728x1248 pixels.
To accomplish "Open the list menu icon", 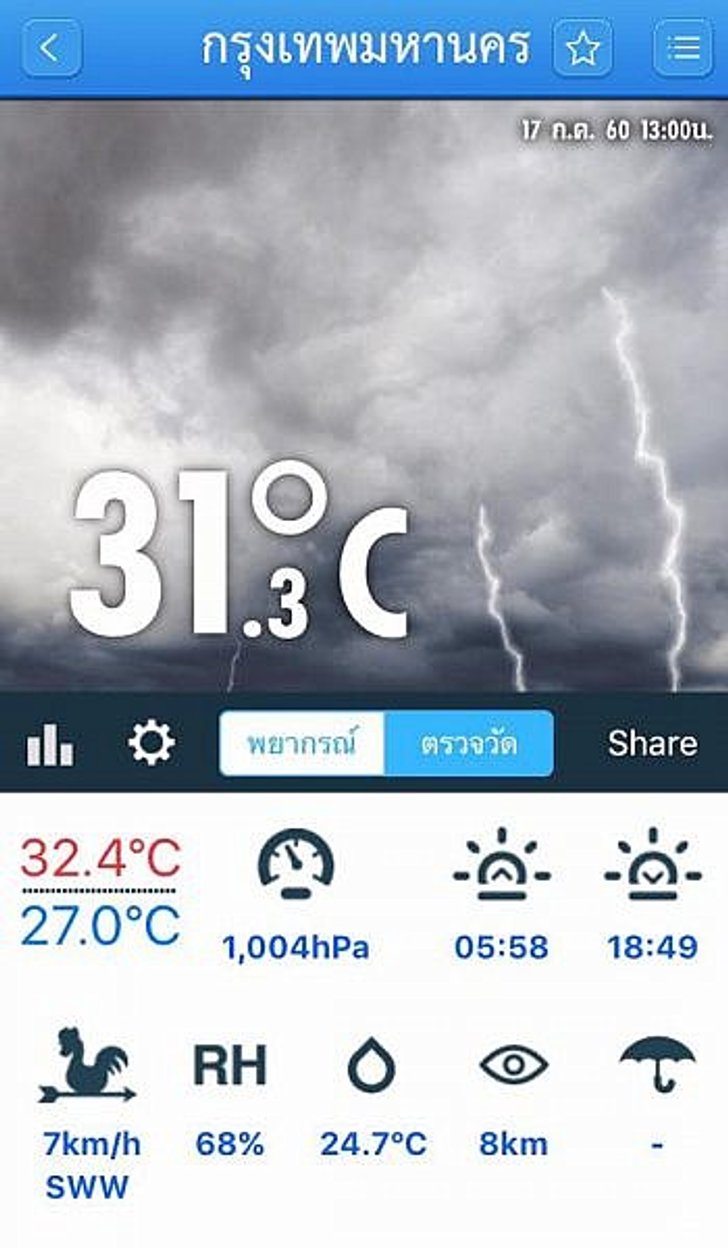I will 683,48.
